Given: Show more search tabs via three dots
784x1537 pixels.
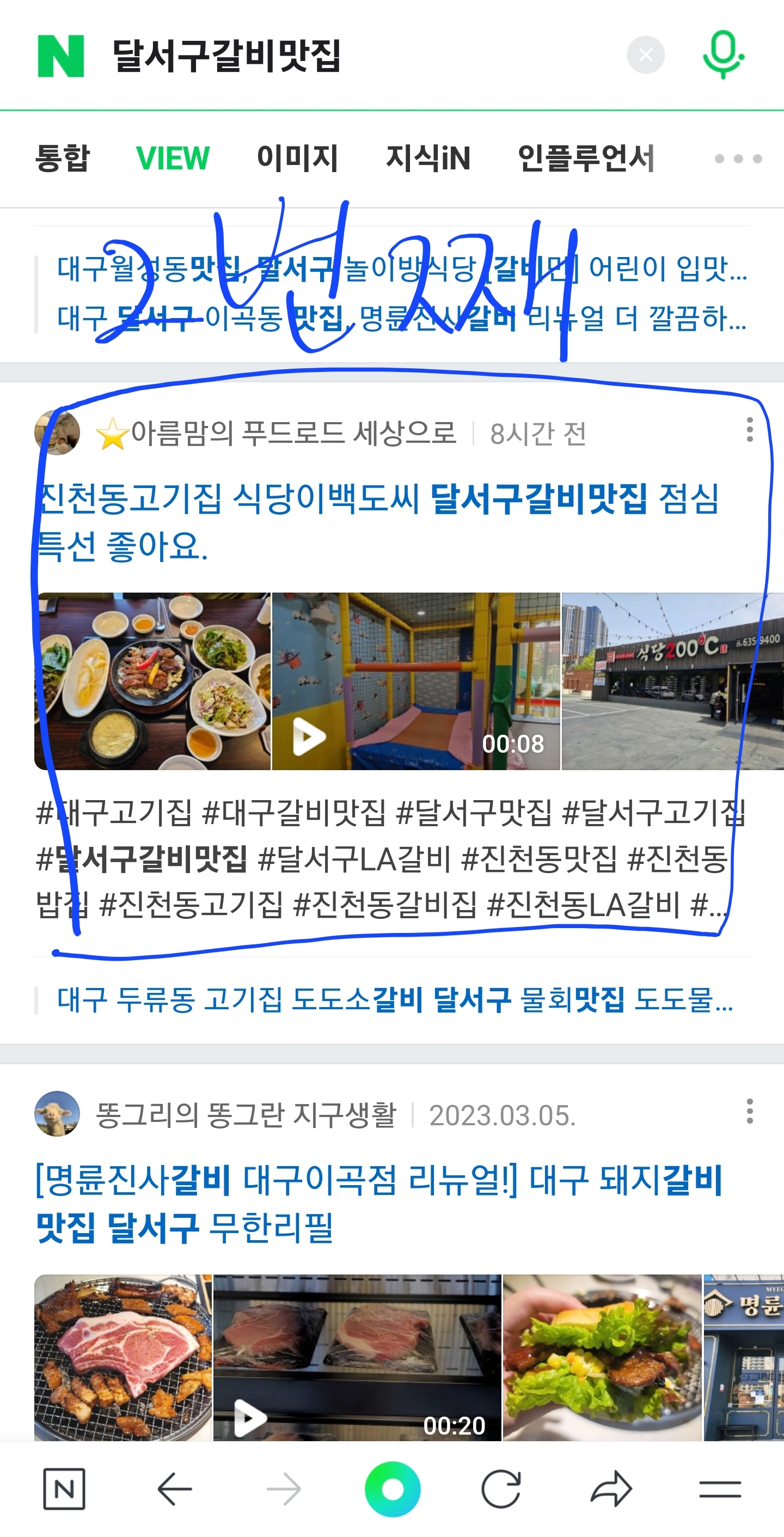Looking at the screenshot, I should pyautogui.click(x=738, y=158).
